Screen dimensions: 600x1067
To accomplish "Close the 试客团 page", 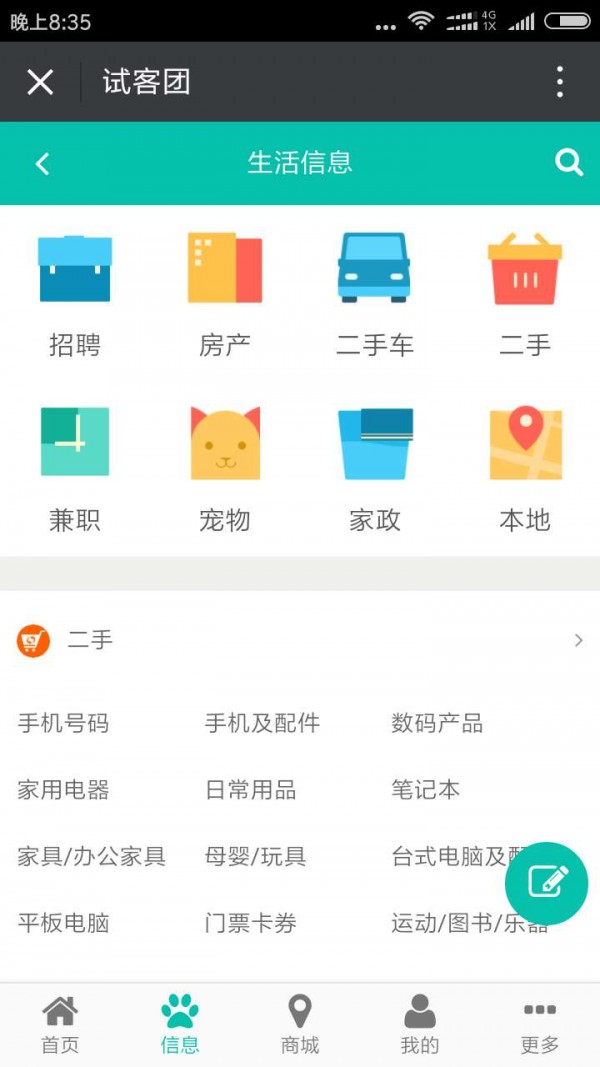I will coord(40,82).
